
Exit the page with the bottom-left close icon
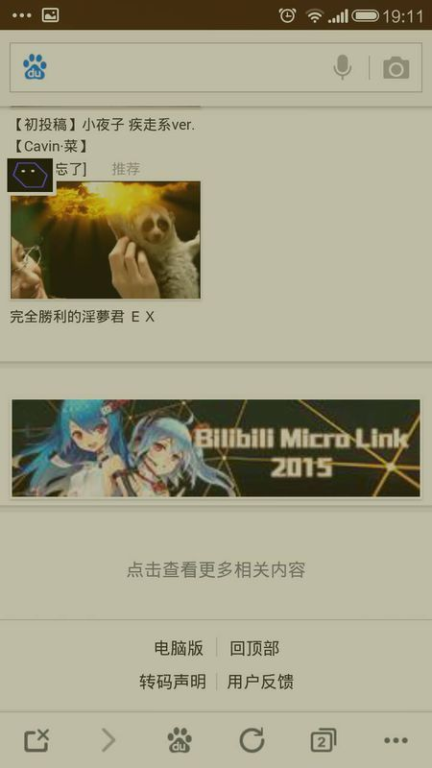36,740
